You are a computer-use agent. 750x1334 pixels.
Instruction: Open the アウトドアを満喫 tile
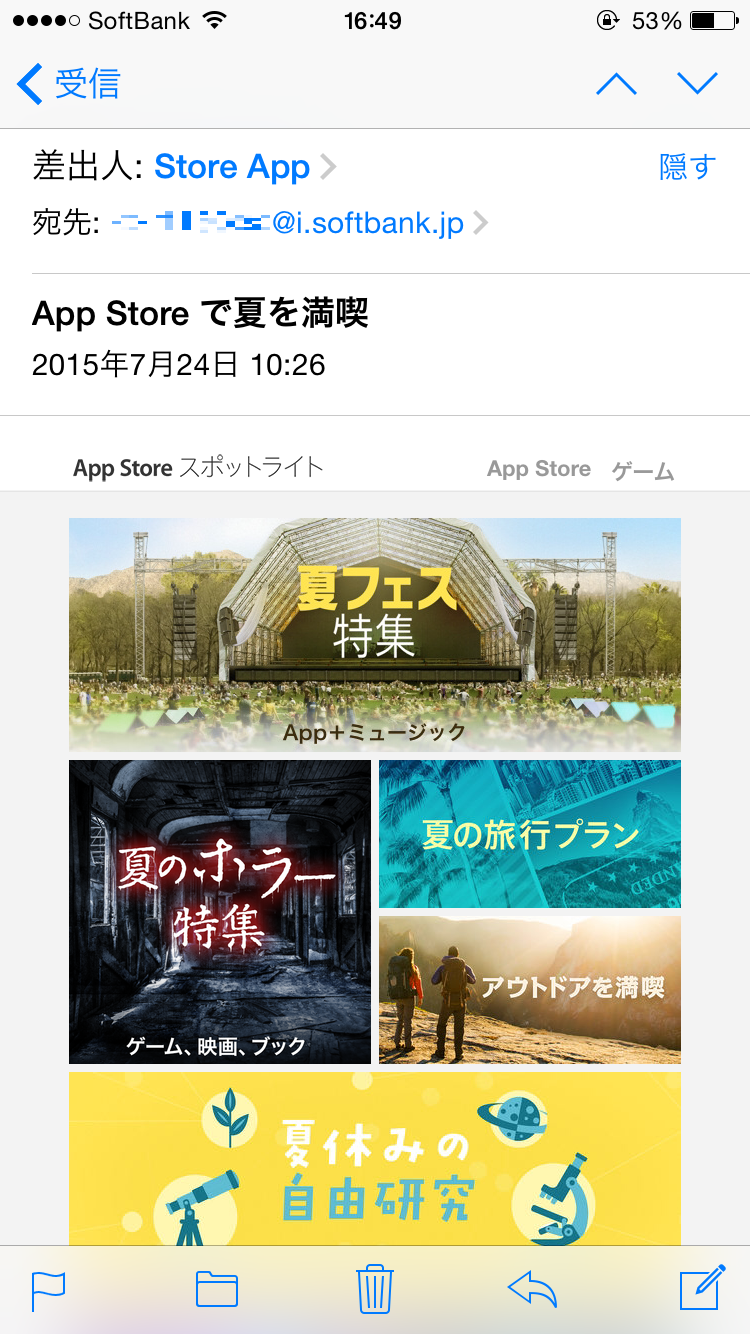pos(530,989)
